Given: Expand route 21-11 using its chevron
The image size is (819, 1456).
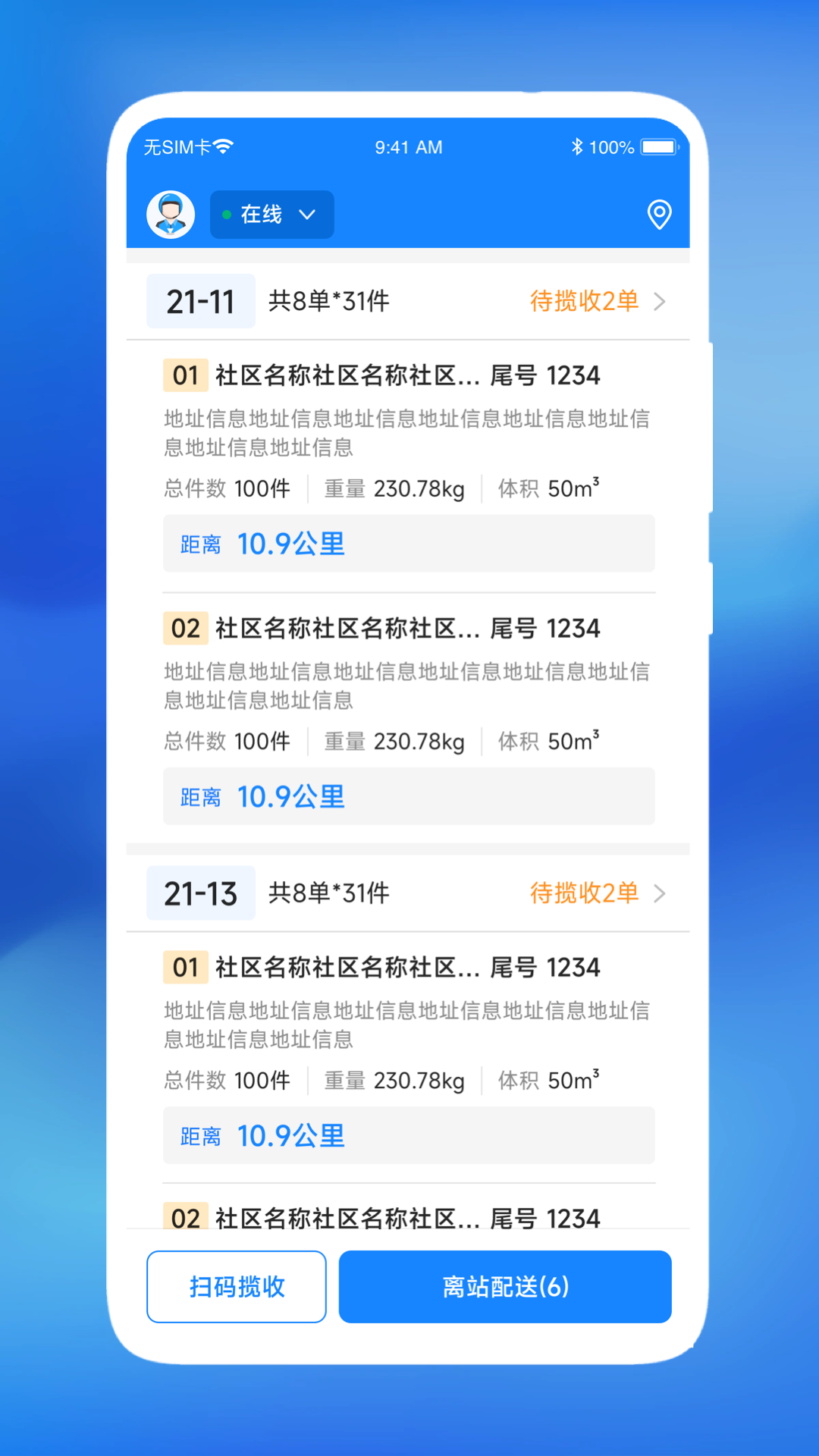Looking at the screenshot, I should pyautogui.click(x=661, y=301).
